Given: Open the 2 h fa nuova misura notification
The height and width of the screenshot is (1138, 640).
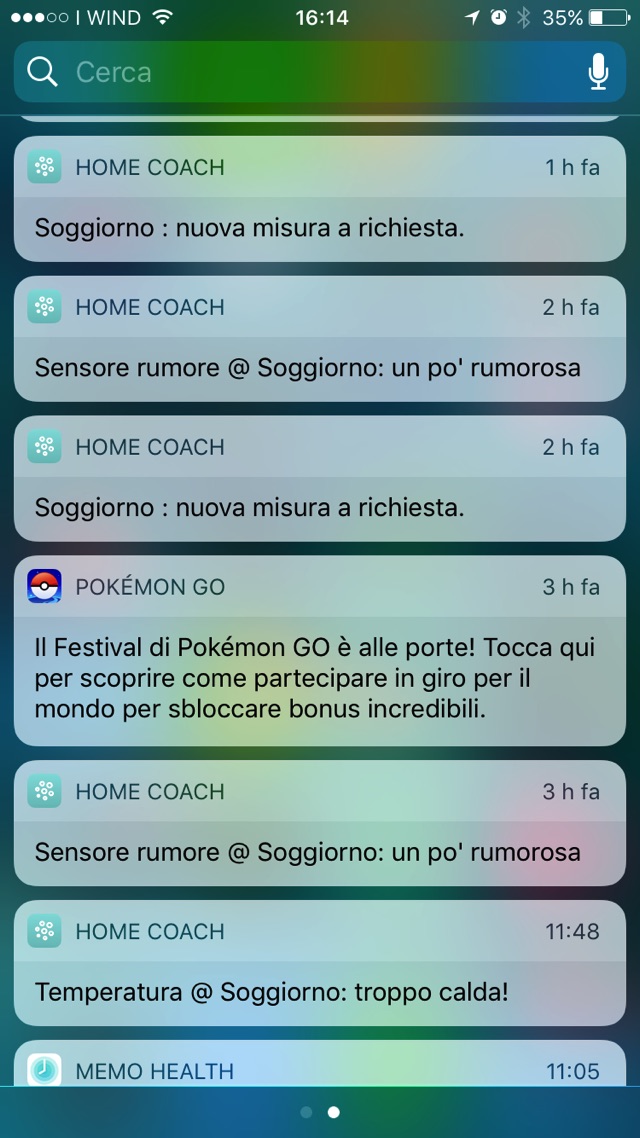Looking at the screenshot, I should tap(320, 480).
